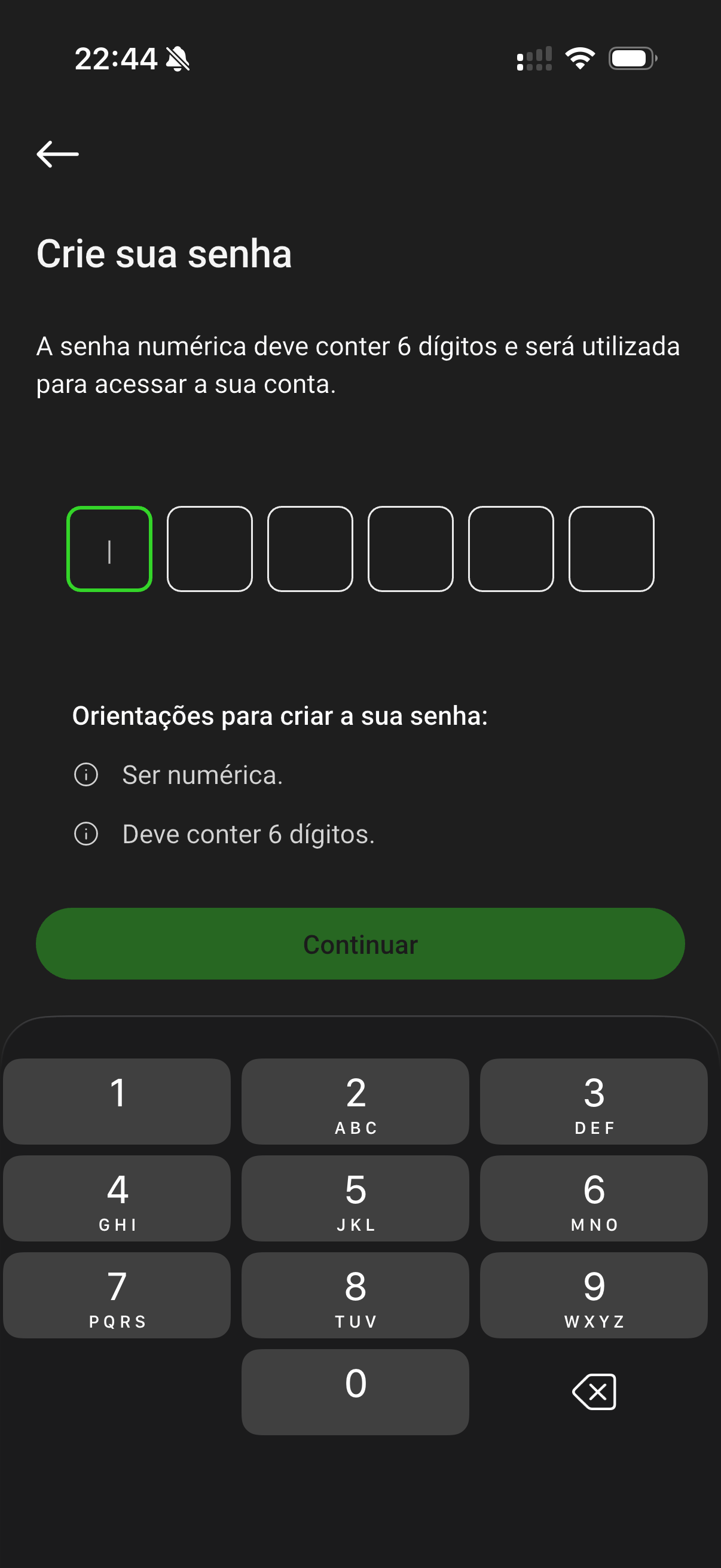Select the last PIN digit box

pyautogui.click(x=610, y=548)
